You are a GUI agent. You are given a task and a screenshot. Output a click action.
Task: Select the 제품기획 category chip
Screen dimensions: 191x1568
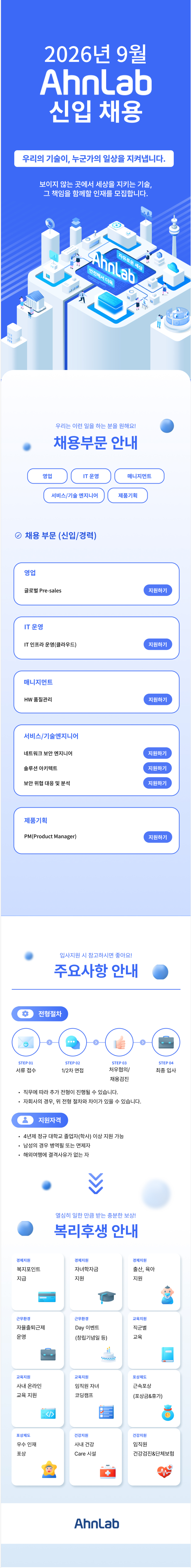point(128,495)
